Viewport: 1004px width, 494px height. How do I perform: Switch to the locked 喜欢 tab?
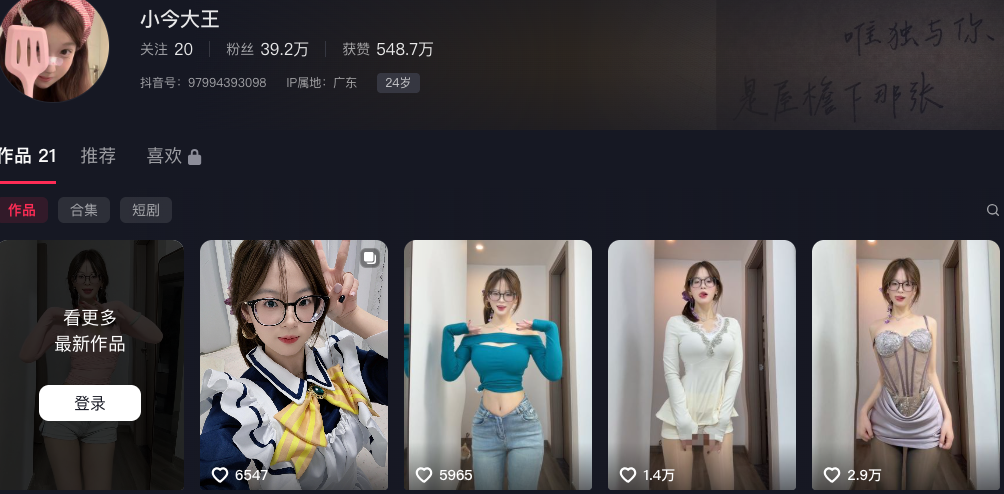coord(173,156)
